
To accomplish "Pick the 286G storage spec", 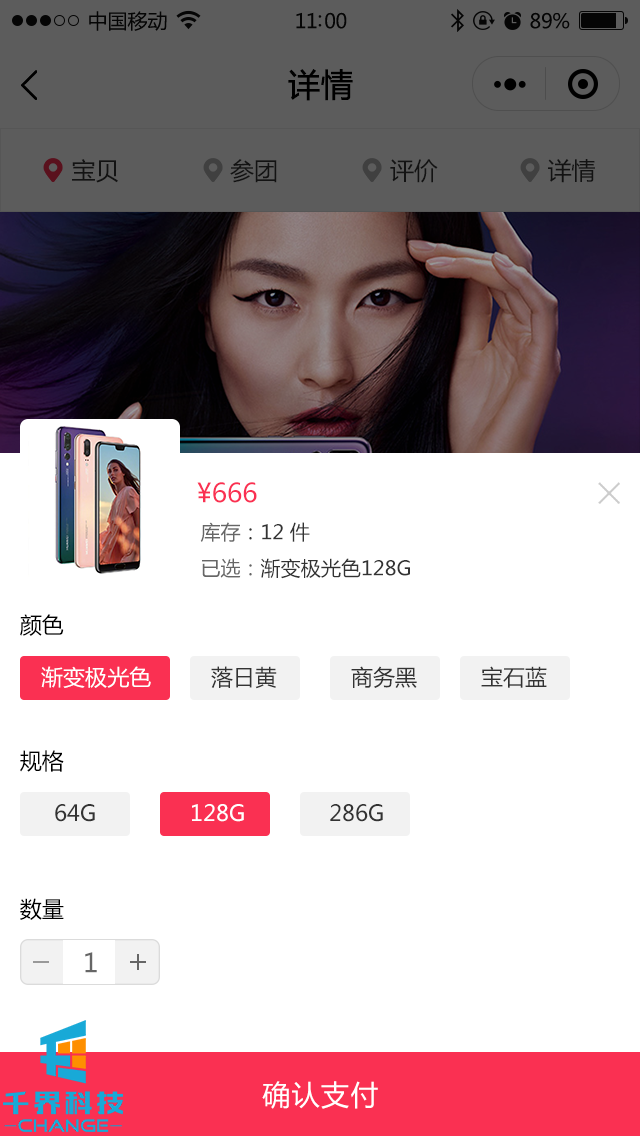I will click(x=355, y=814).
